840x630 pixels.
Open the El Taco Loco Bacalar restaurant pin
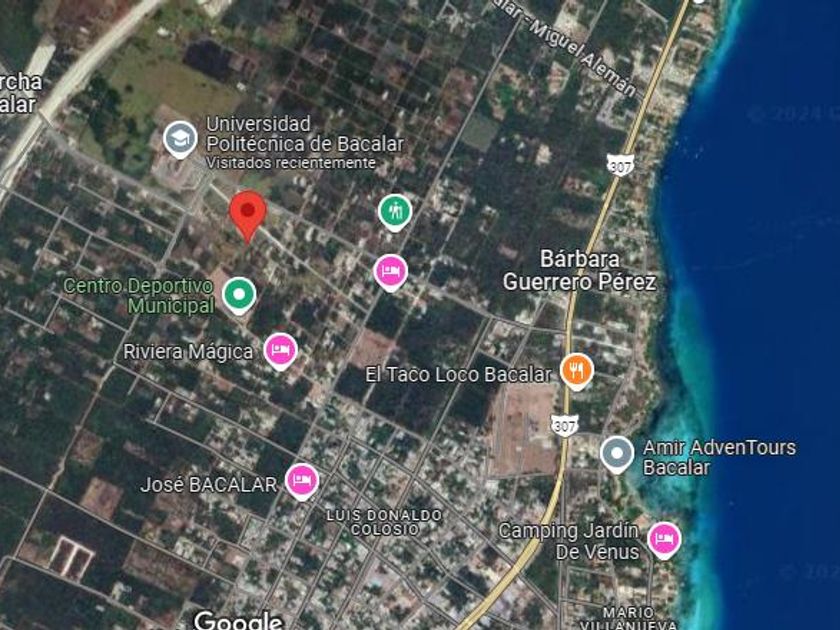(576, 371)
